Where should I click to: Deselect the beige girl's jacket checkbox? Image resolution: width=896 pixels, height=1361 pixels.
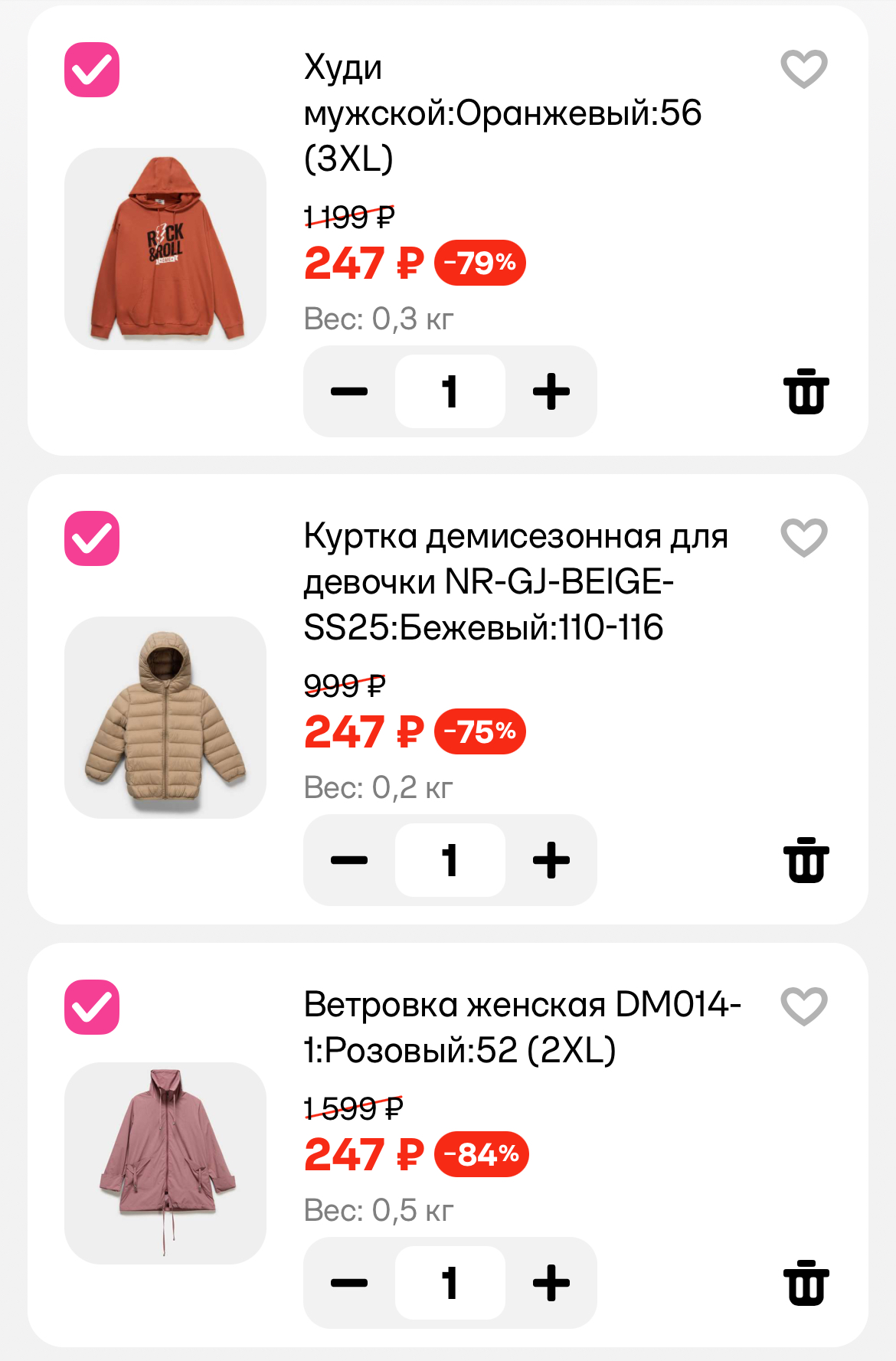92,538
